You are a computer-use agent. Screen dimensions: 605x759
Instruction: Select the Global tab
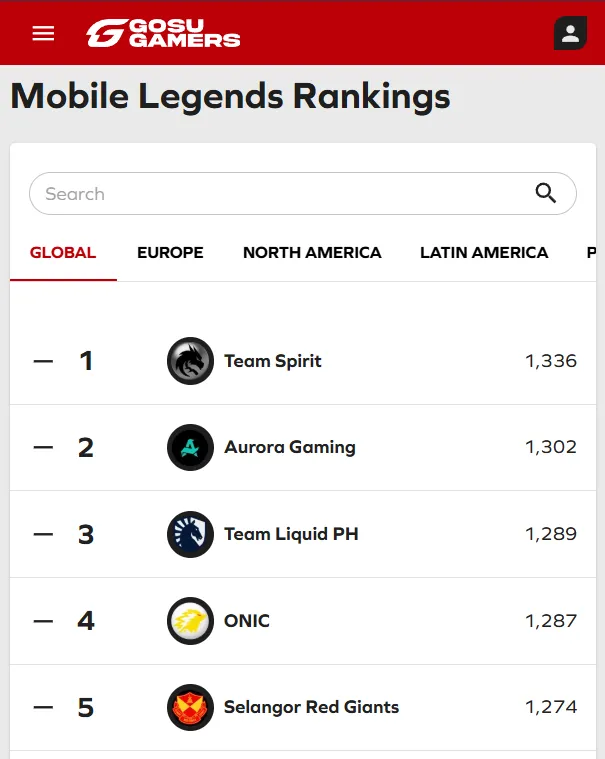[63, 253]
